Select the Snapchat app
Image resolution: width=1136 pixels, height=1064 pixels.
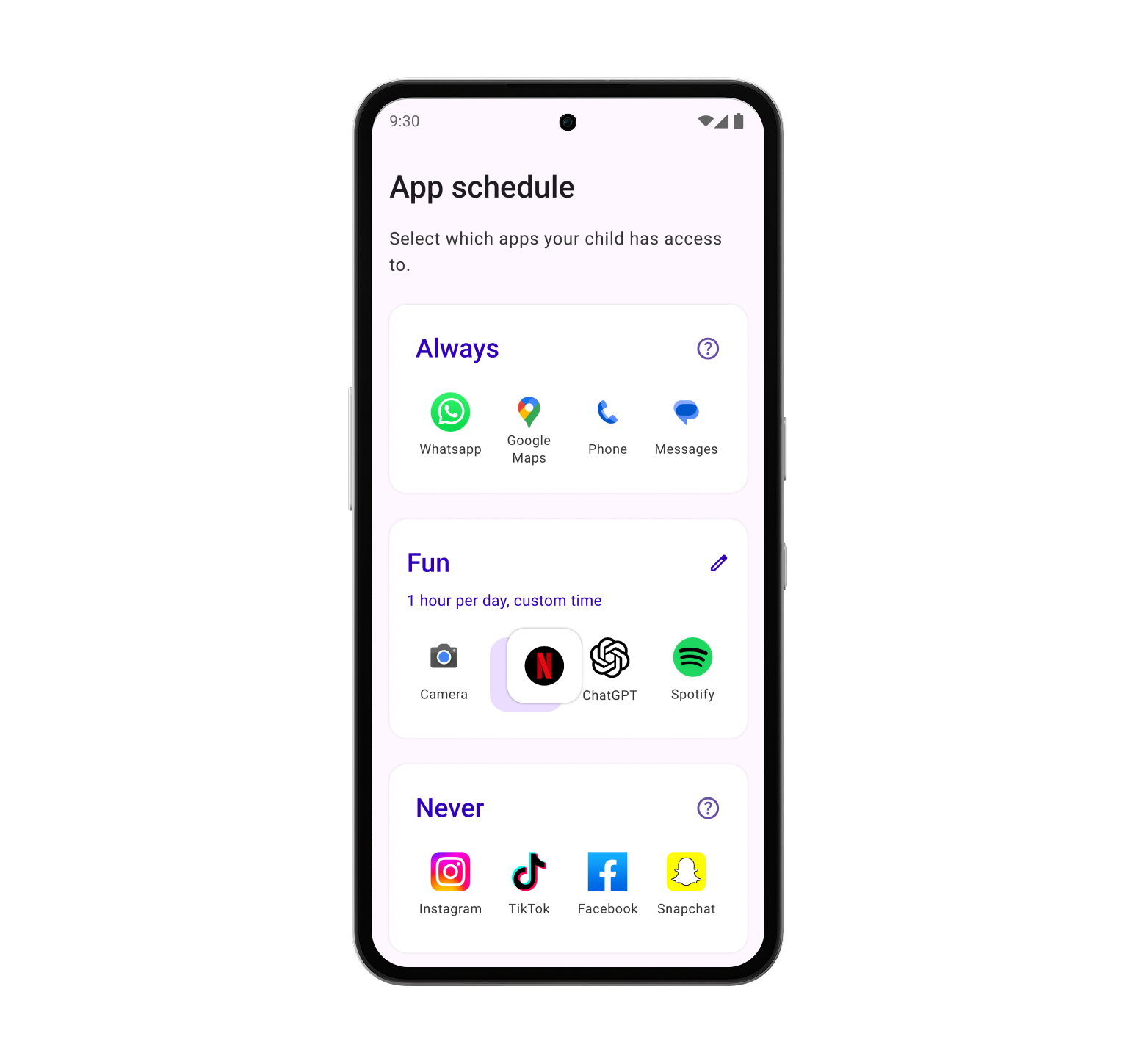coord(686,872)
